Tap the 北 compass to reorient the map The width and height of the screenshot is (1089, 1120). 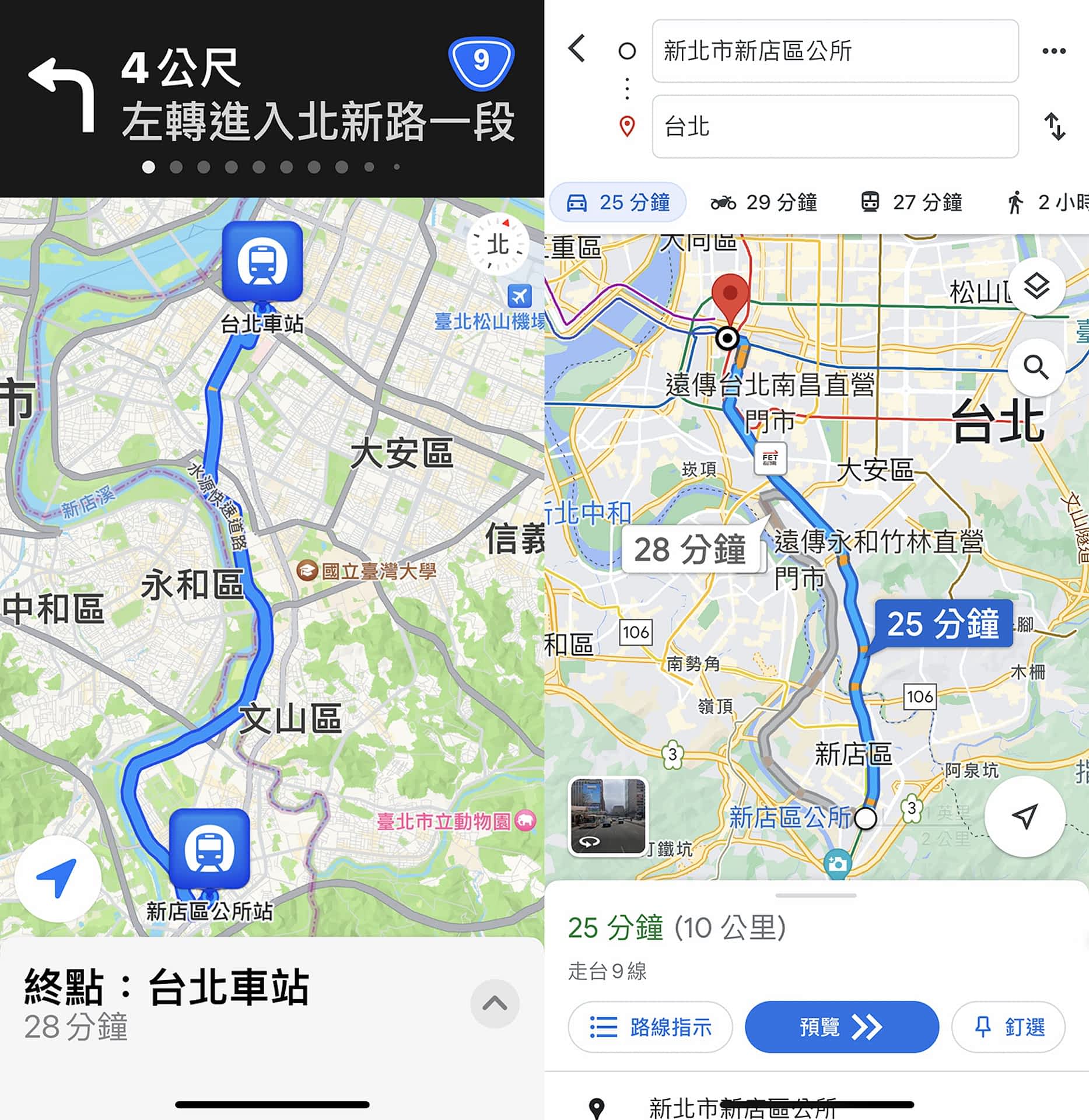(498, 244)
